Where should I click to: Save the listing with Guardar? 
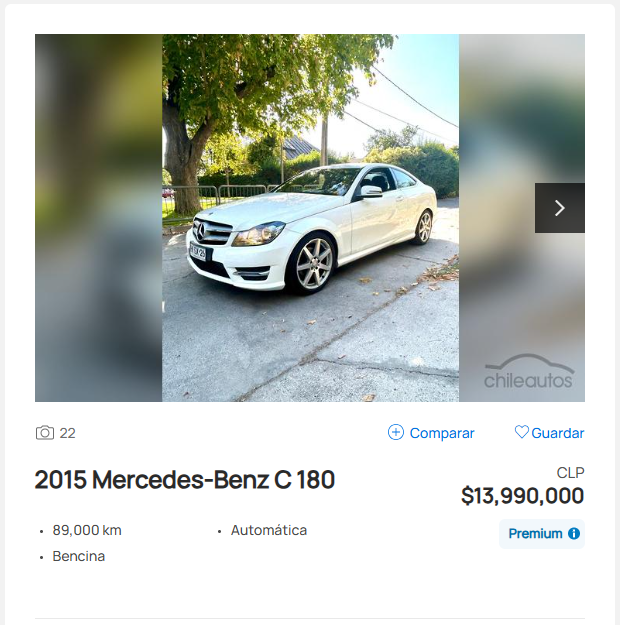point(549,433)
